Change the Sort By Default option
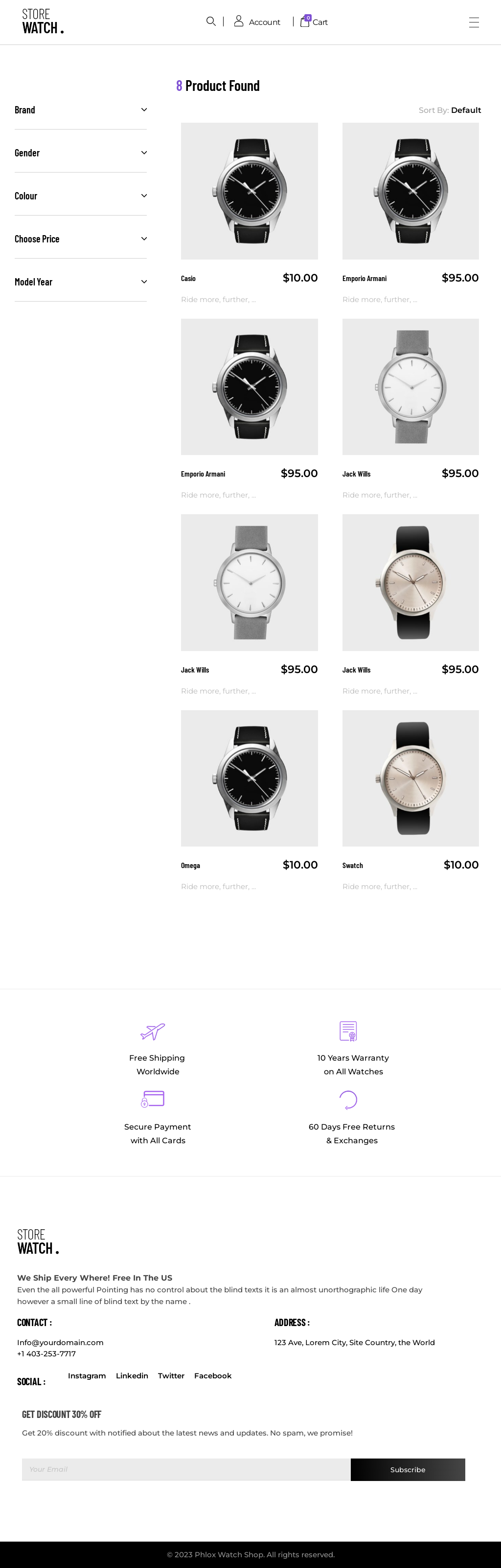Image resolution: width=501 pixels, height=1568 pixels. (465, 110)
